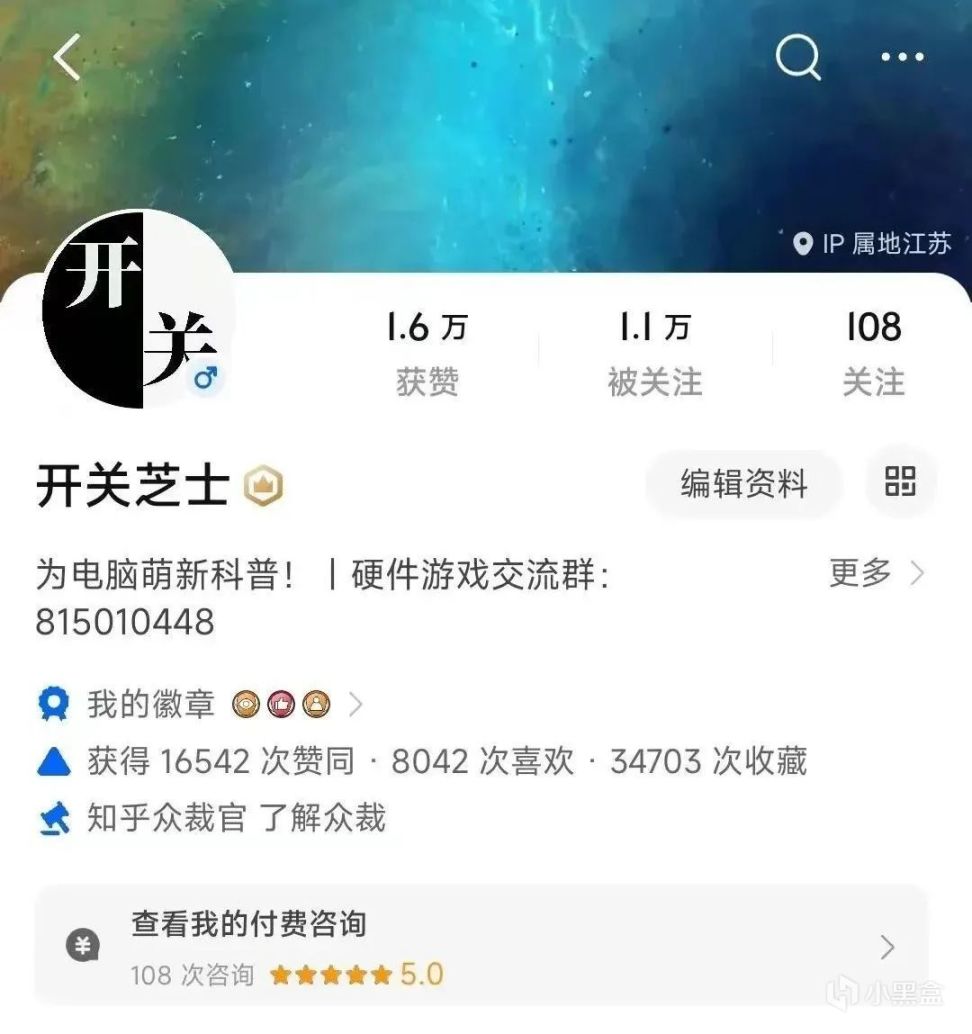Viewport: 972px width, 1034px height.
Task: View the 1.6万 获赞 likes received
Action: pos(427,353)
